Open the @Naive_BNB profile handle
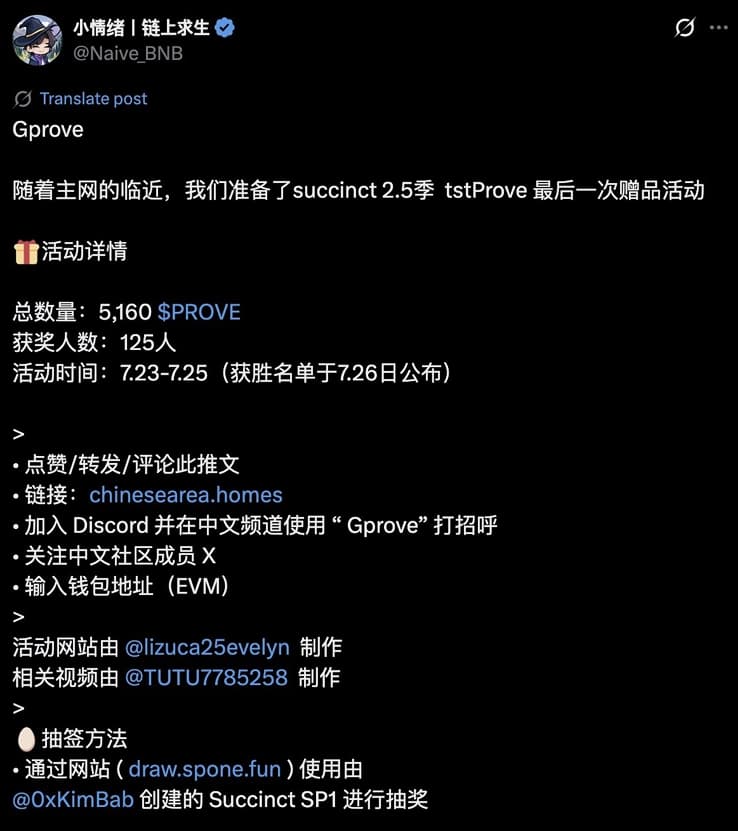This screenshot has width=738, height=831. [x=127, y=53]
